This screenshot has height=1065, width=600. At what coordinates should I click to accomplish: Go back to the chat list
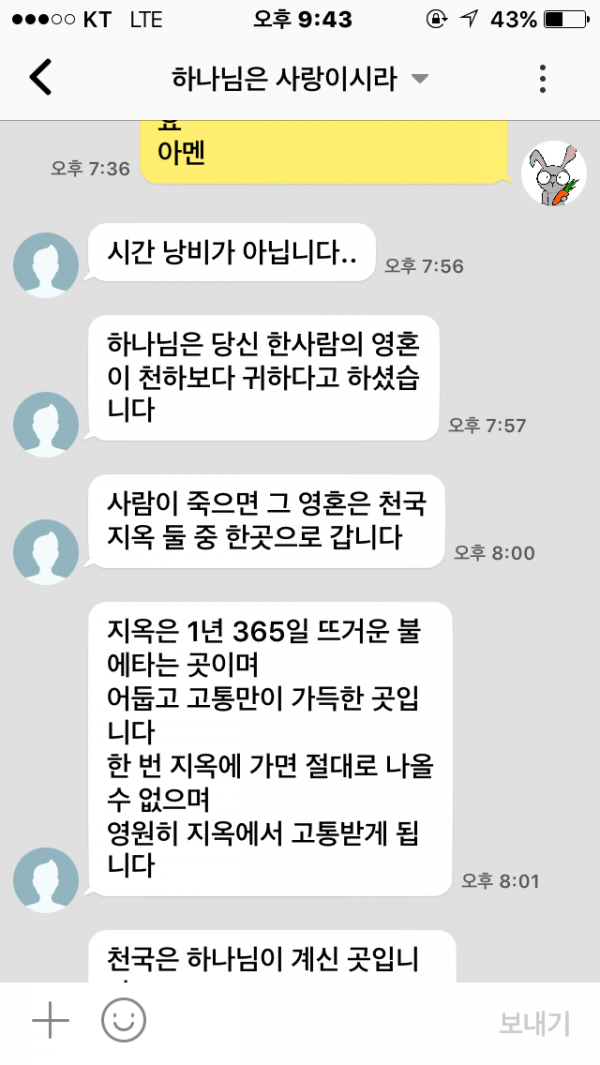(40, 77)
